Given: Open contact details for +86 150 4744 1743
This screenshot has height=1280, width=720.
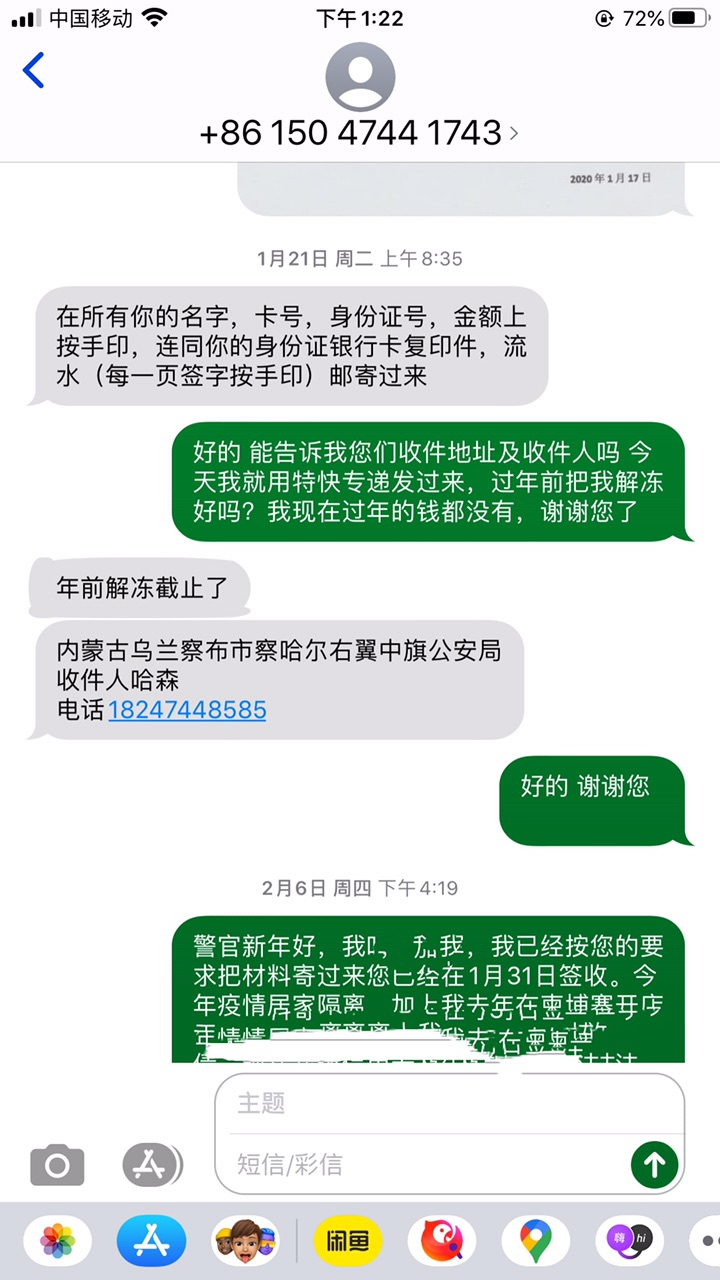Looking at the screenshot, I should (x=360, y=132).
